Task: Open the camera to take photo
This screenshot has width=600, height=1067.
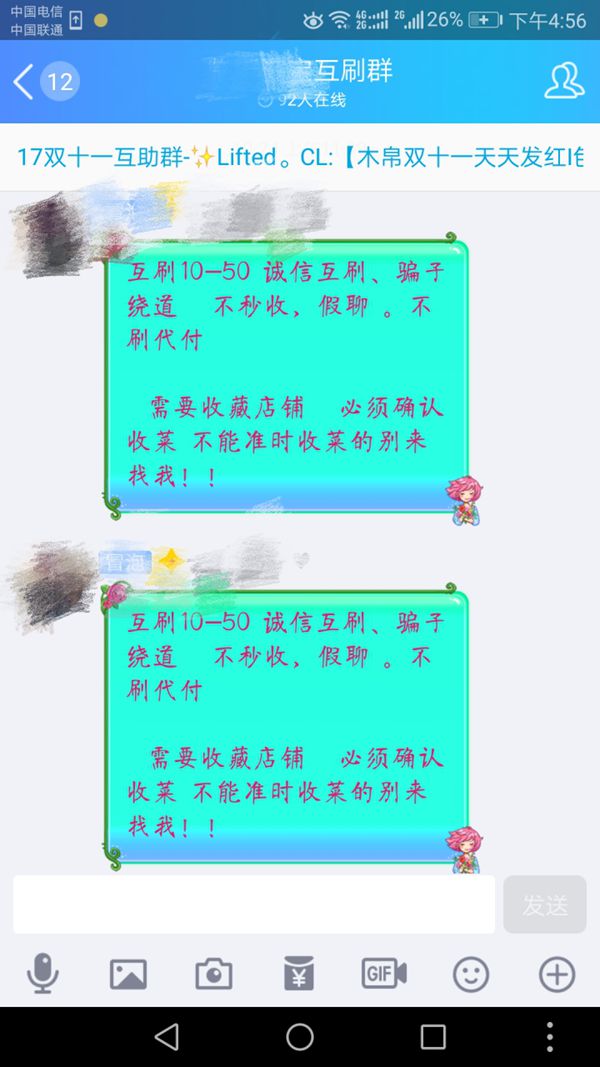Action: [213, 973]
